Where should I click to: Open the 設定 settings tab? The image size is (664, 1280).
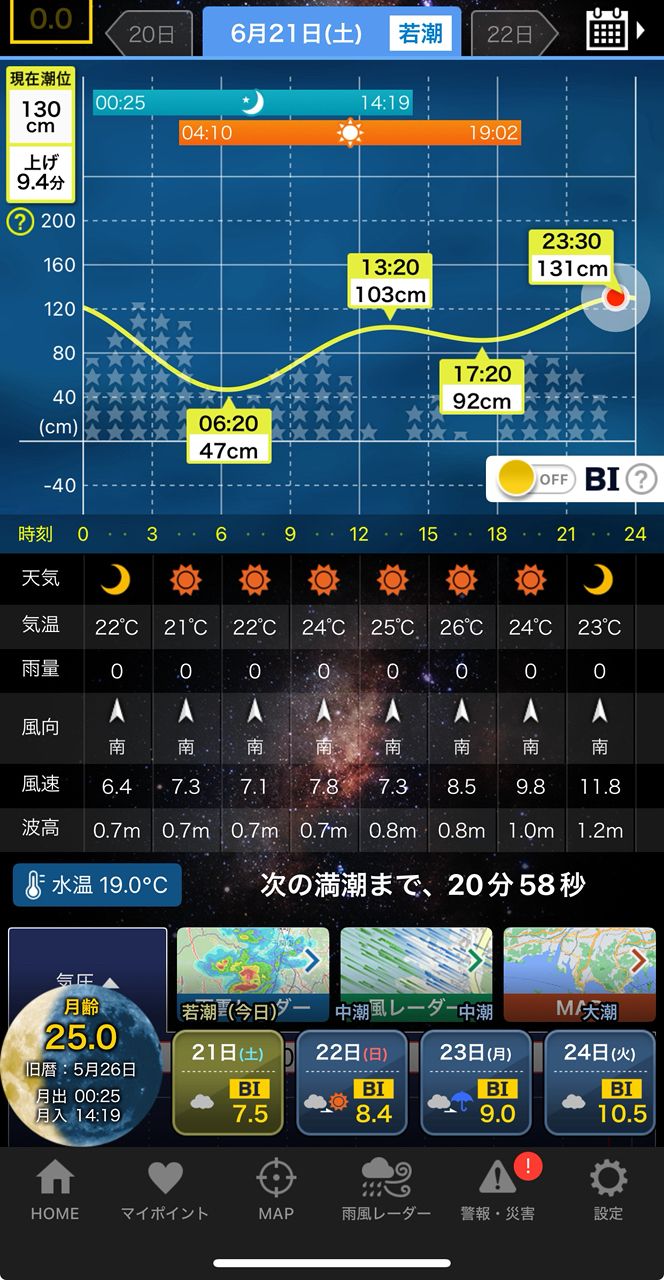tap(608, 1191)
